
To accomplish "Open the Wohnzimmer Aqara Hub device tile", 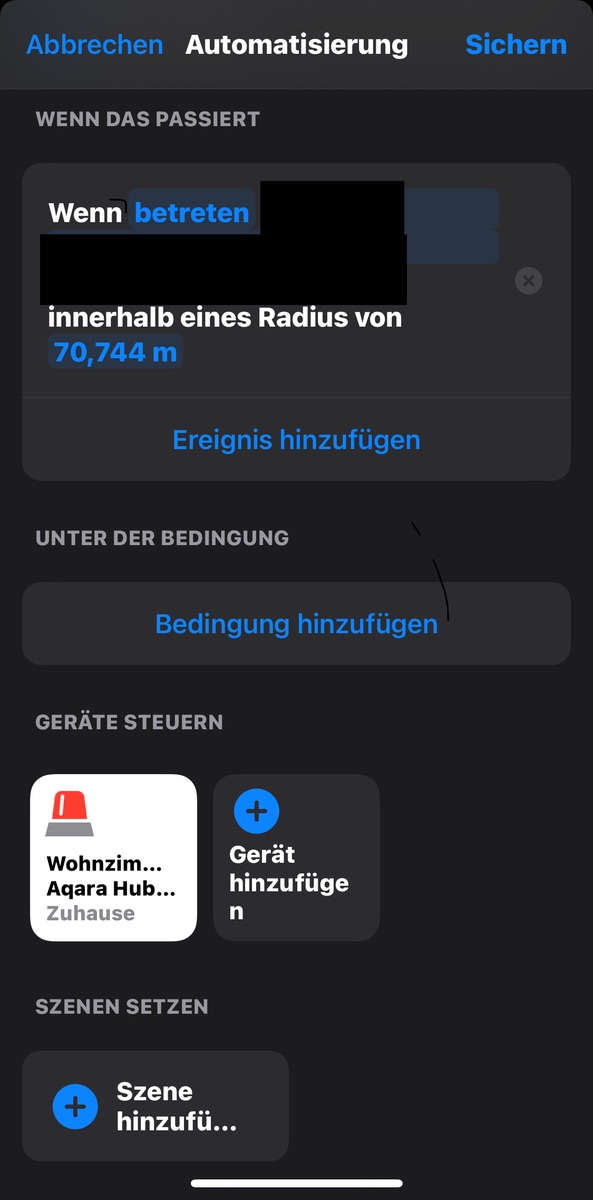I will (113, 858).
